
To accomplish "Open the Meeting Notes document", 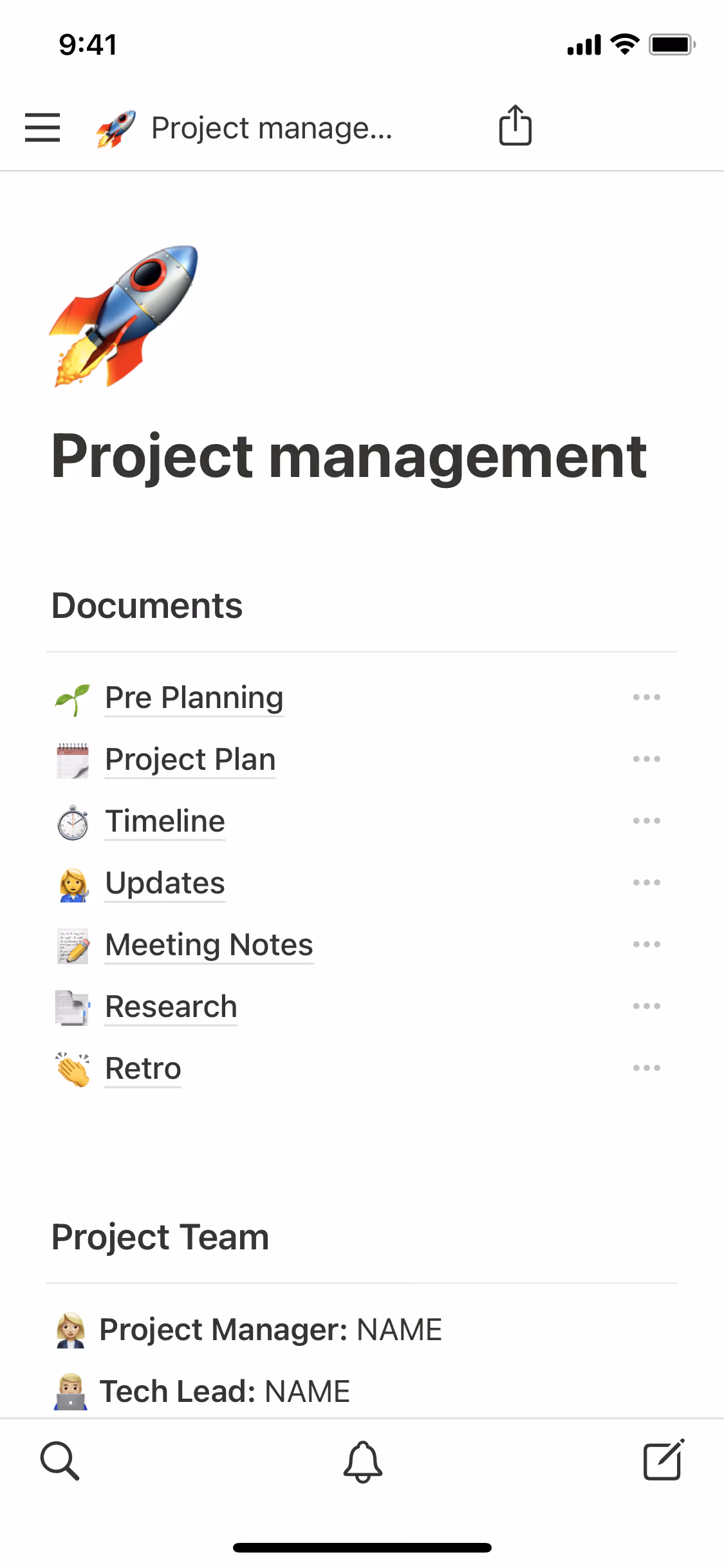I will [209, 944].
